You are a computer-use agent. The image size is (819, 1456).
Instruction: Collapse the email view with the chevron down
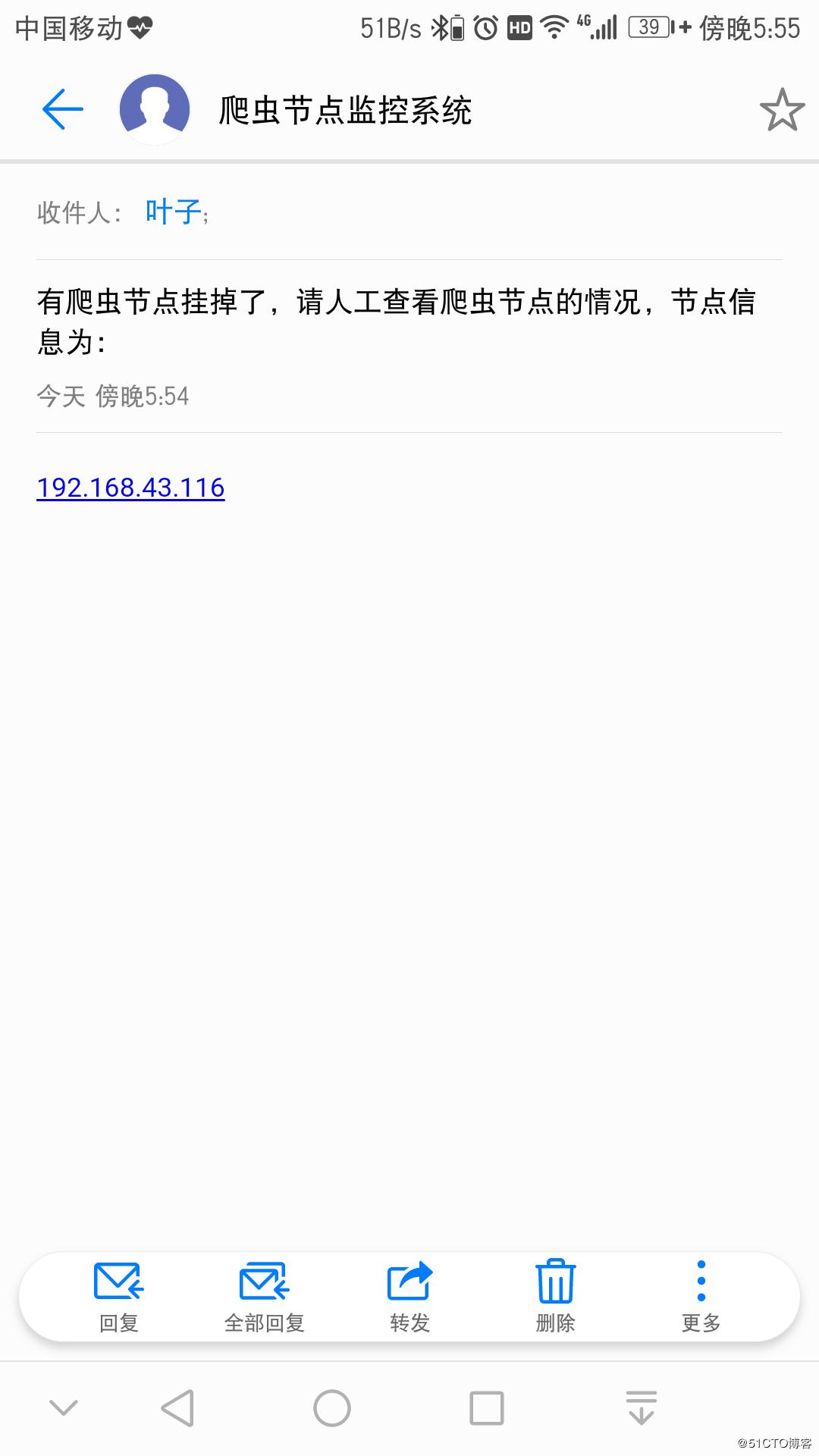pos(63,1408)
